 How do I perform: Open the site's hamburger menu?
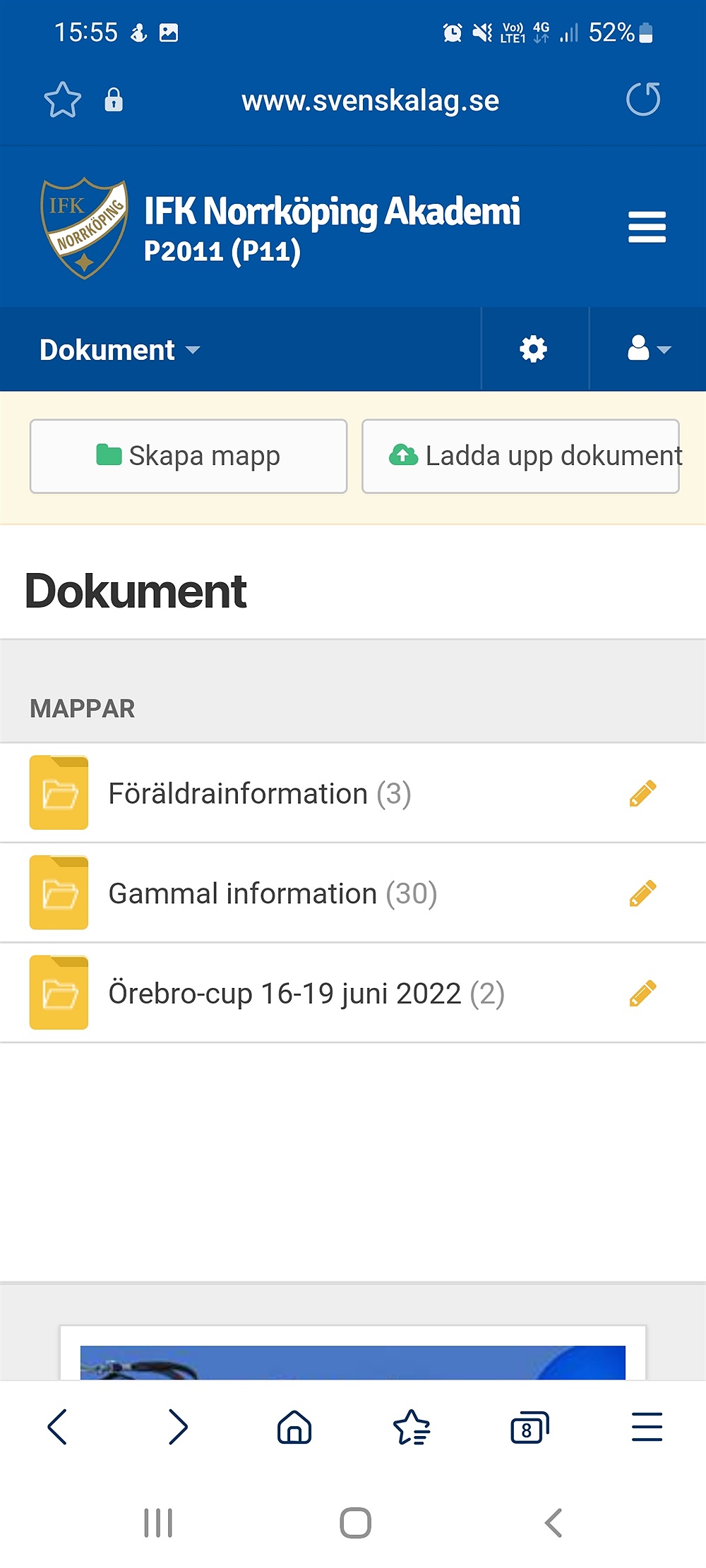click(647, 227)
